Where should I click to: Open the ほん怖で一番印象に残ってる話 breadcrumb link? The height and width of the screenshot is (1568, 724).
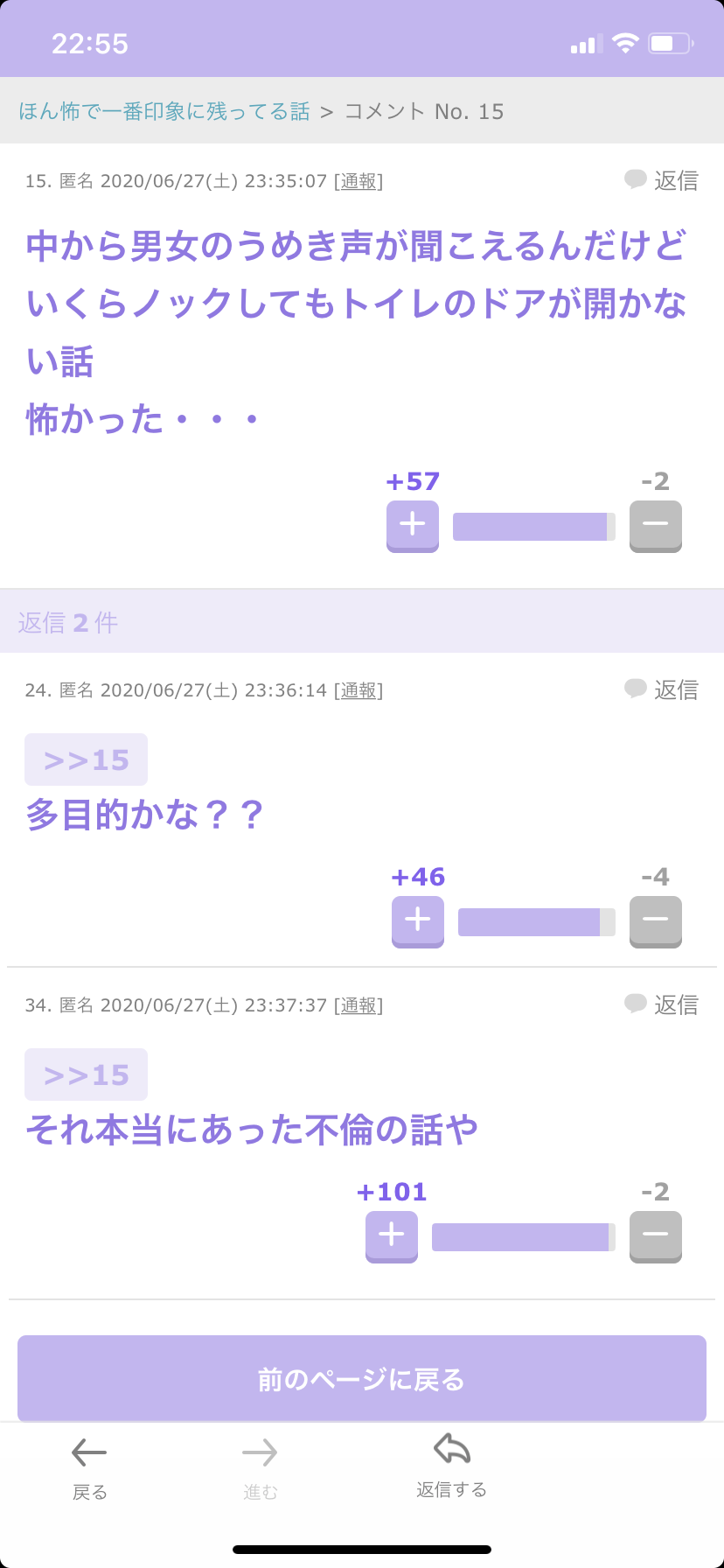(x=164, y=111)
